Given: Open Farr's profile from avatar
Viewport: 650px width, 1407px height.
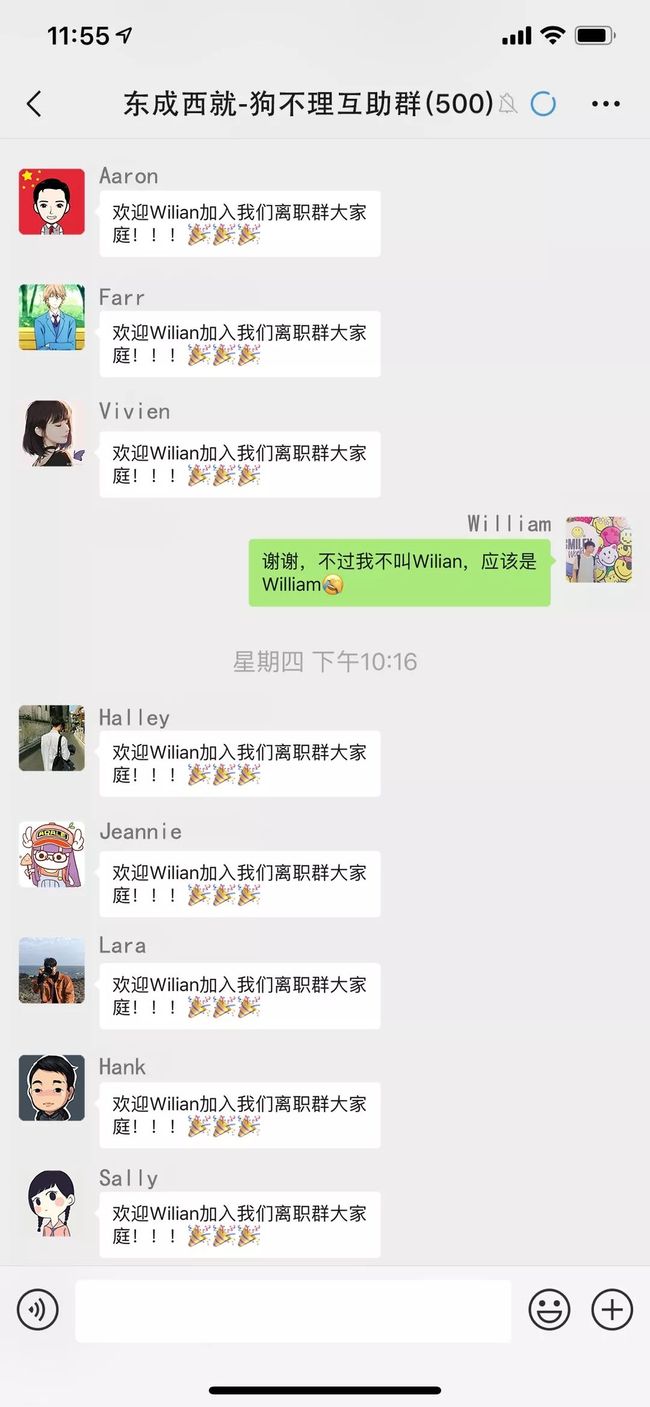Looking at the screenshot, I should click(x=52, y=317).
